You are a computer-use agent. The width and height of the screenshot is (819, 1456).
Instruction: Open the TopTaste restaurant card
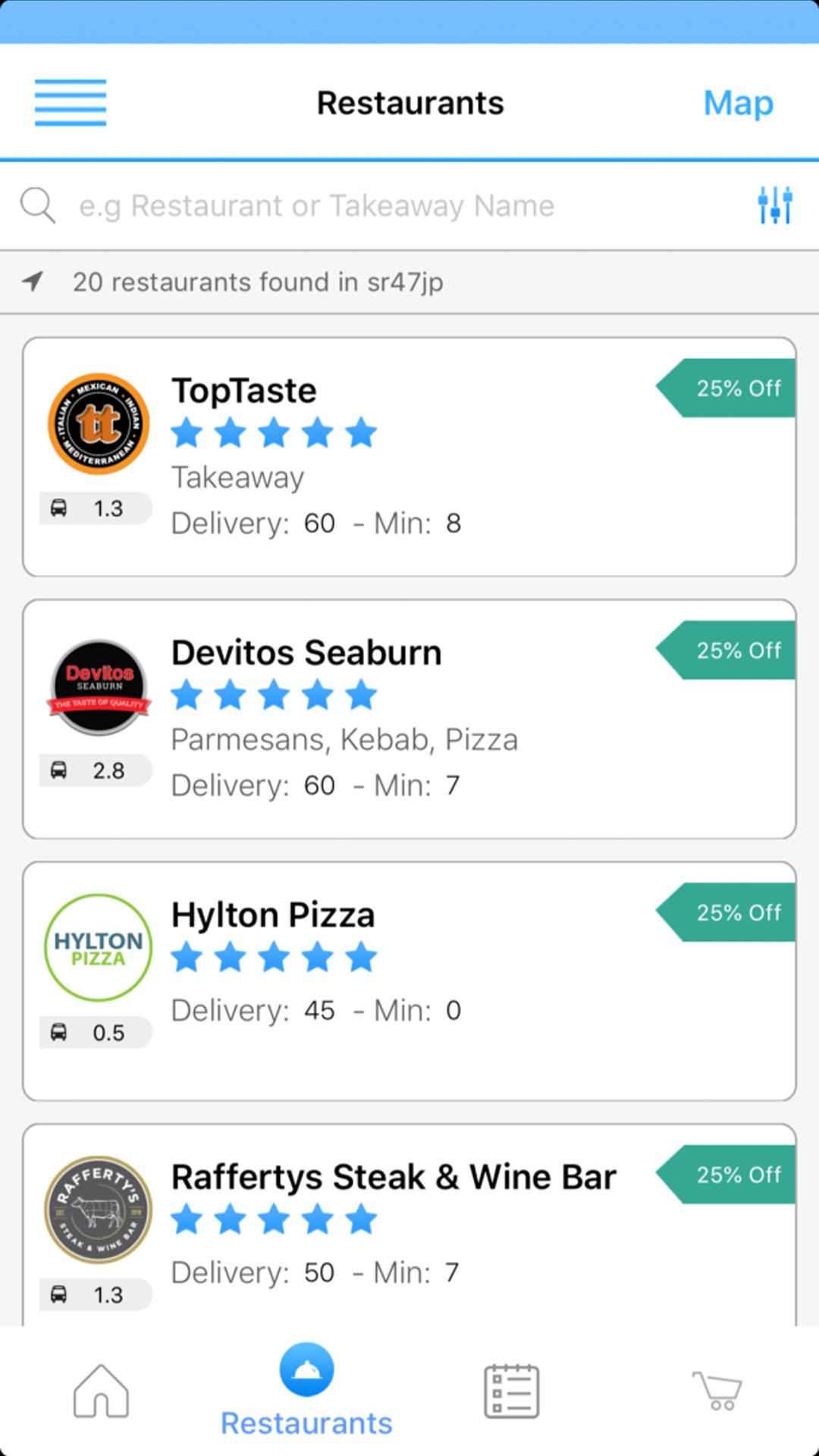point(409,457)
